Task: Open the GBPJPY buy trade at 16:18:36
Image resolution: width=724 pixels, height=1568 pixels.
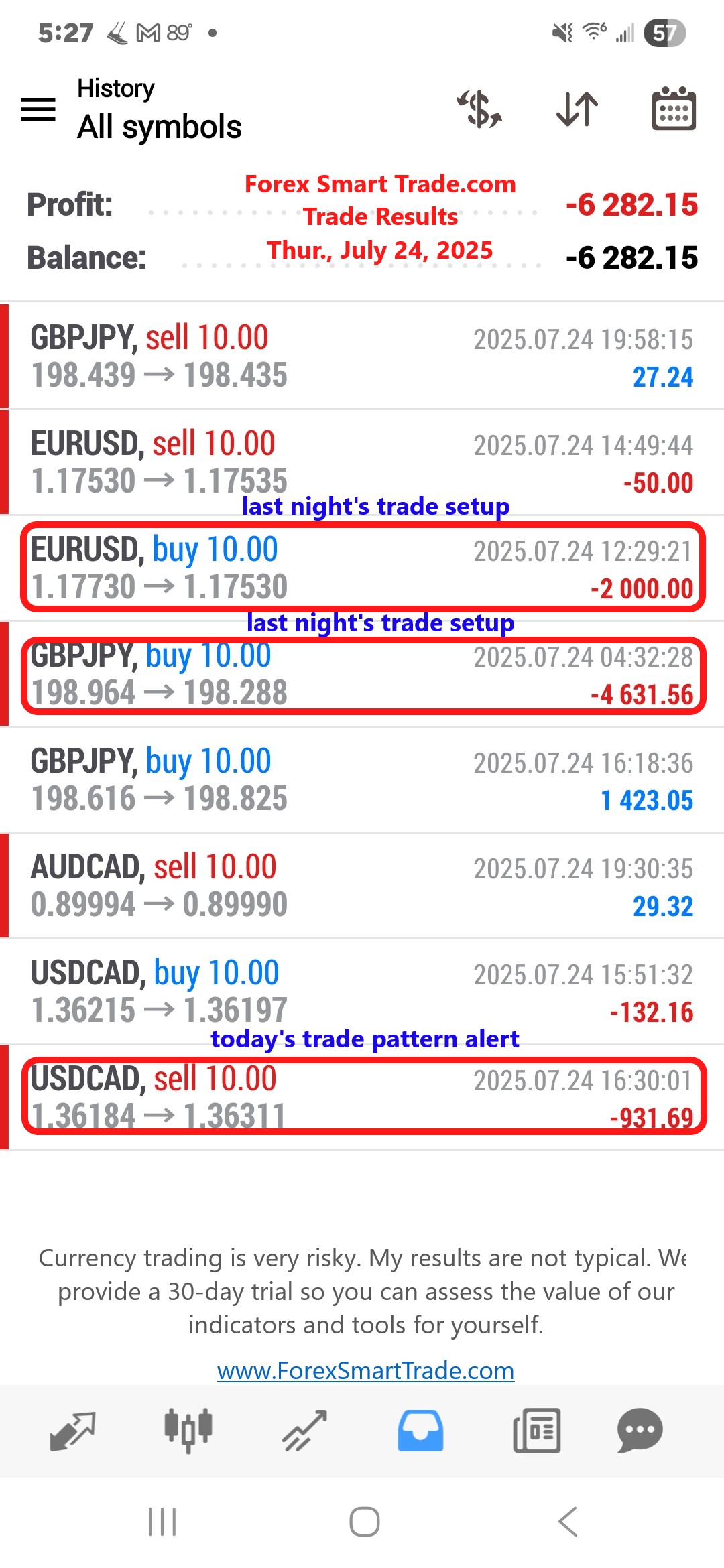Action: (362, 779)
